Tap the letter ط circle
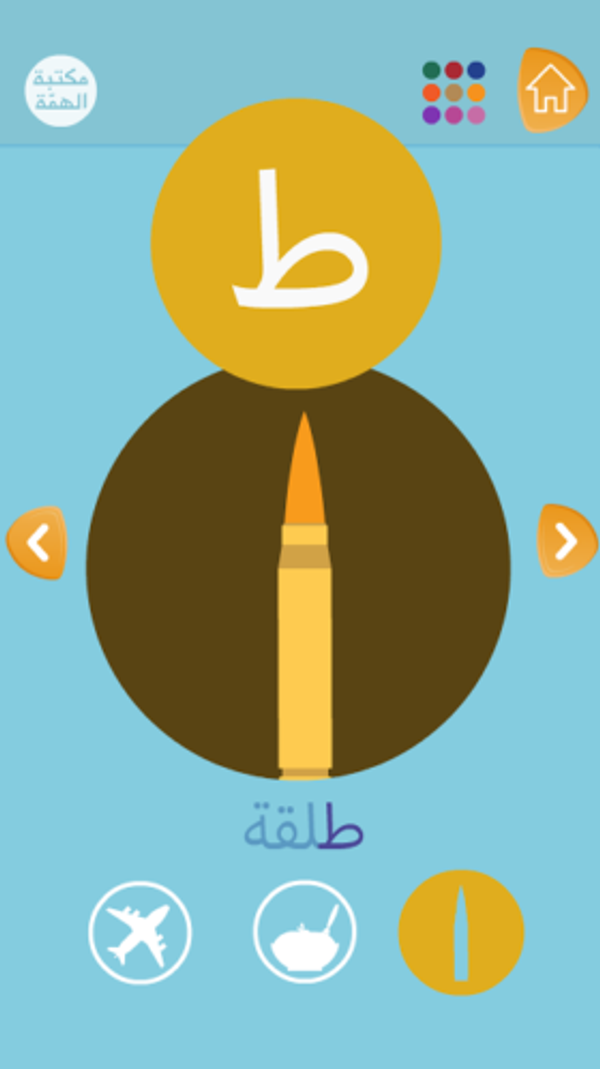600x1069 pixels. tap(296, 245)
